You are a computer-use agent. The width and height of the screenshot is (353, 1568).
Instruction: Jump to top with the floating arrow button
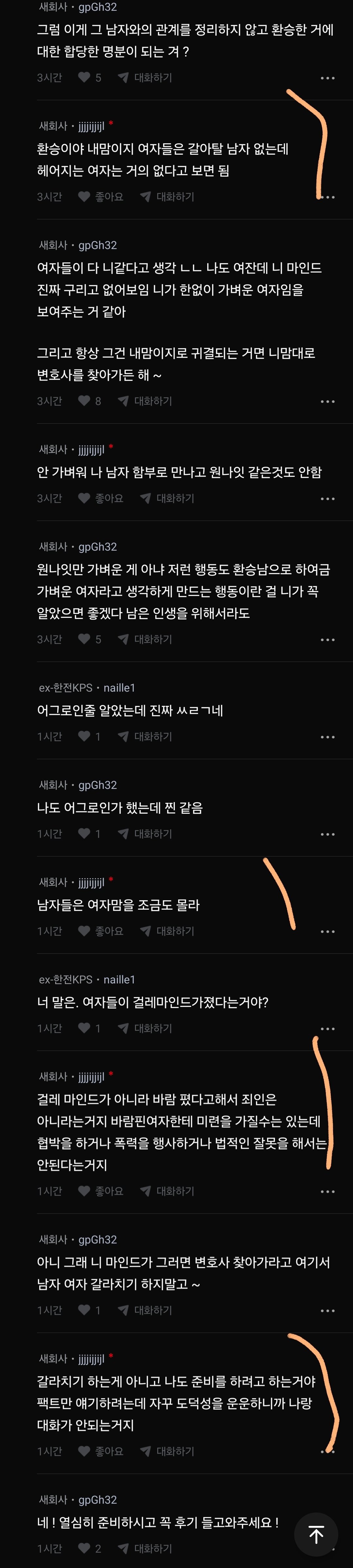316,1534
